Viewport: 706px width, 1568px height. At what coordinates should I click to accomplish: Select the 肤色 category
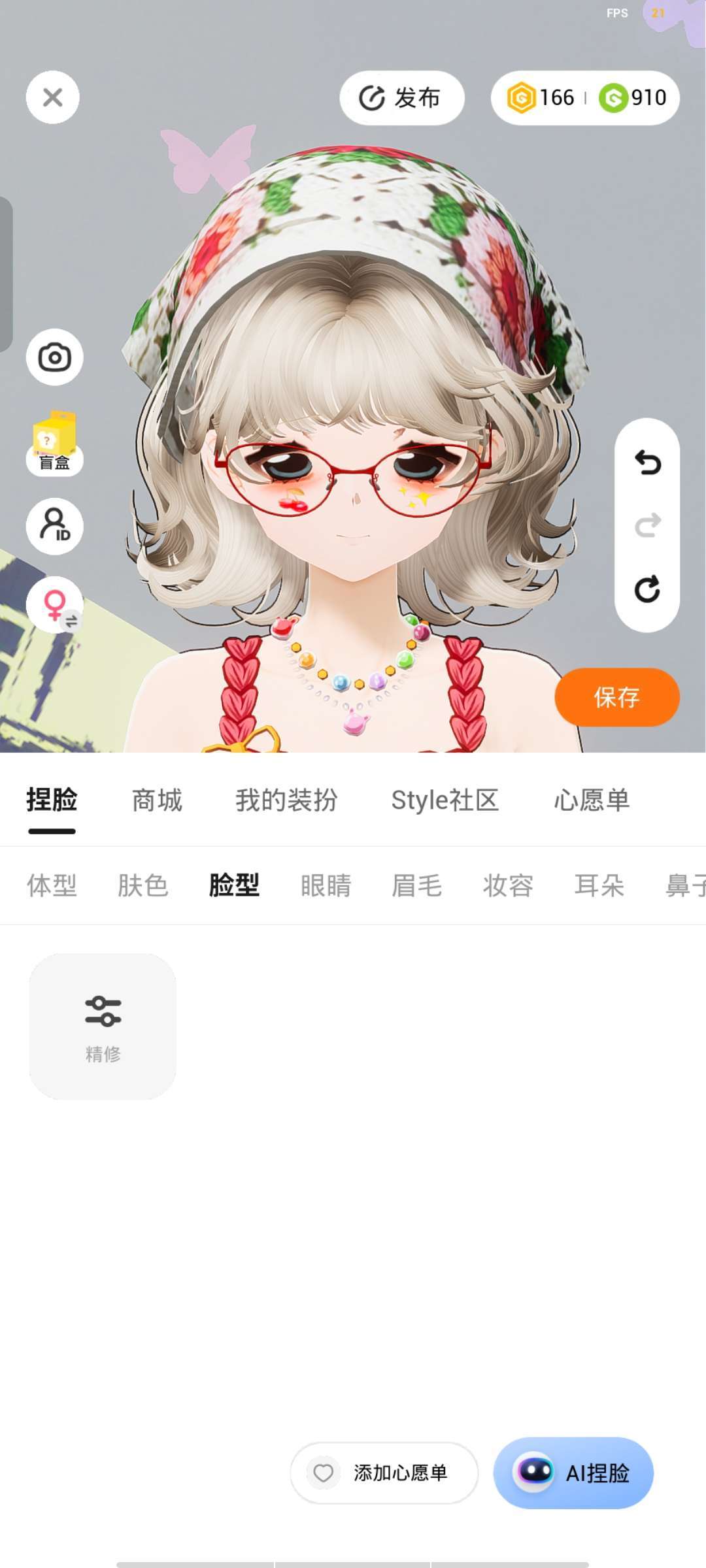pyautogui.click(x=143, y=886)
